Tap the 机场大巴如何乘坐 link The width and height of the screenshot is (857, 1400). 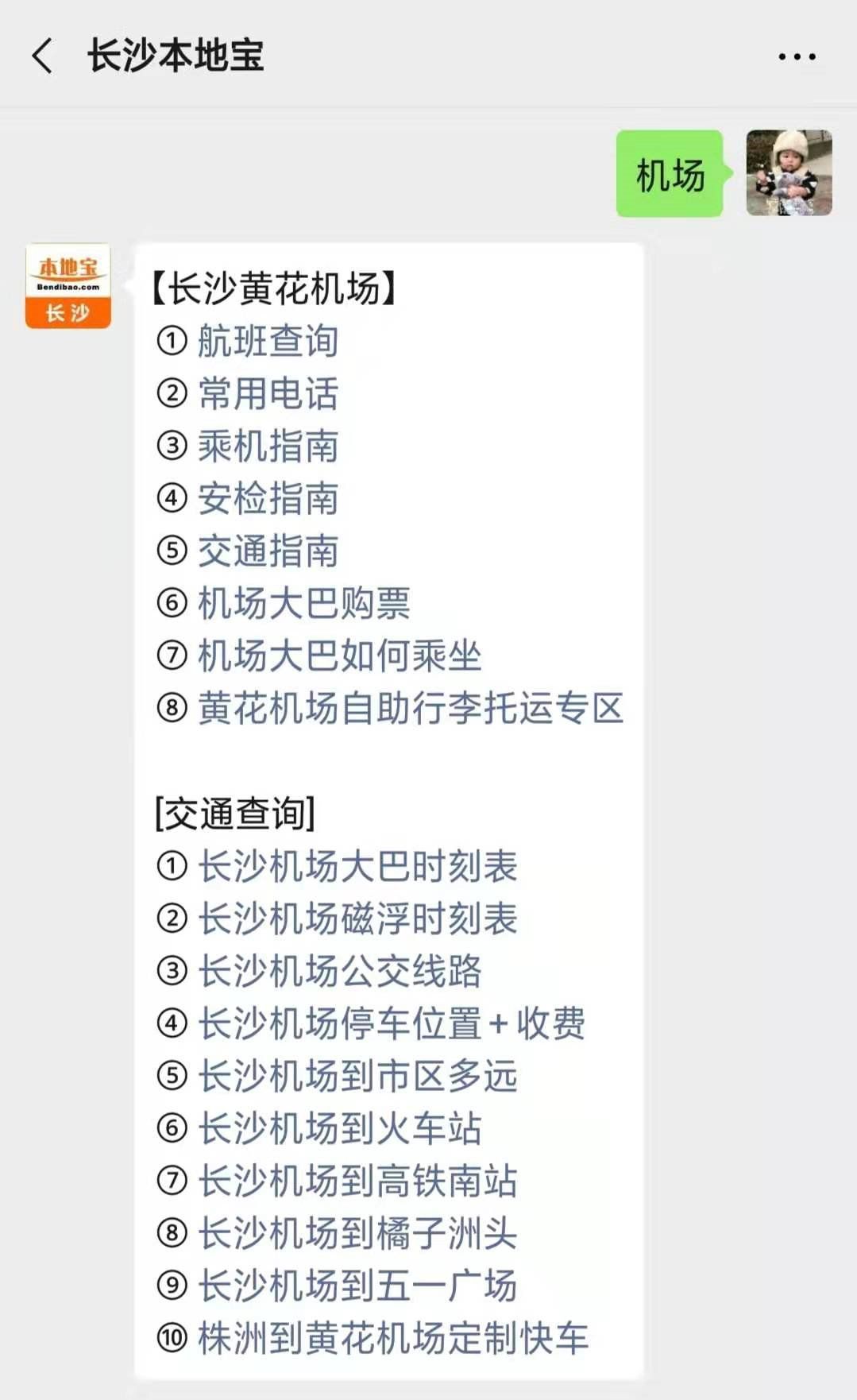pyautogui.click(x=339, y=656)
